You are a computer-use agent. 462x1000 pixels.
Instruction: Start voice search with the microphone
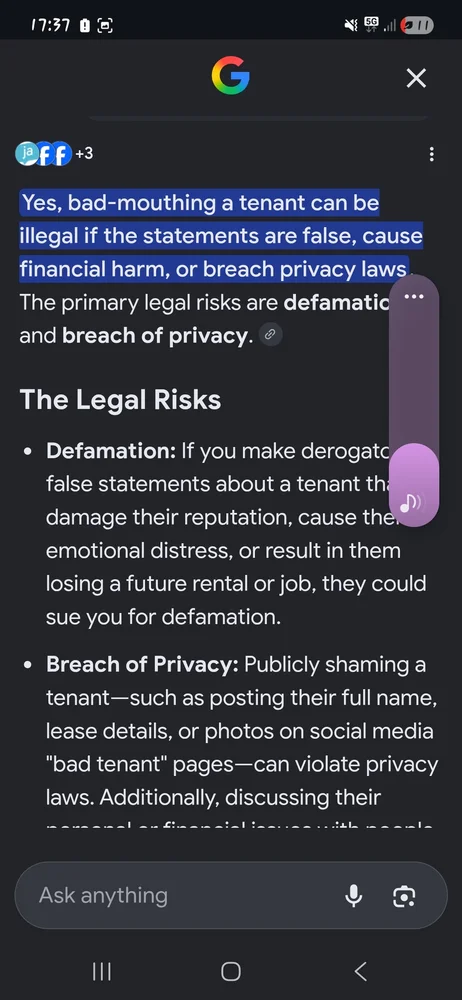[353, 895]
